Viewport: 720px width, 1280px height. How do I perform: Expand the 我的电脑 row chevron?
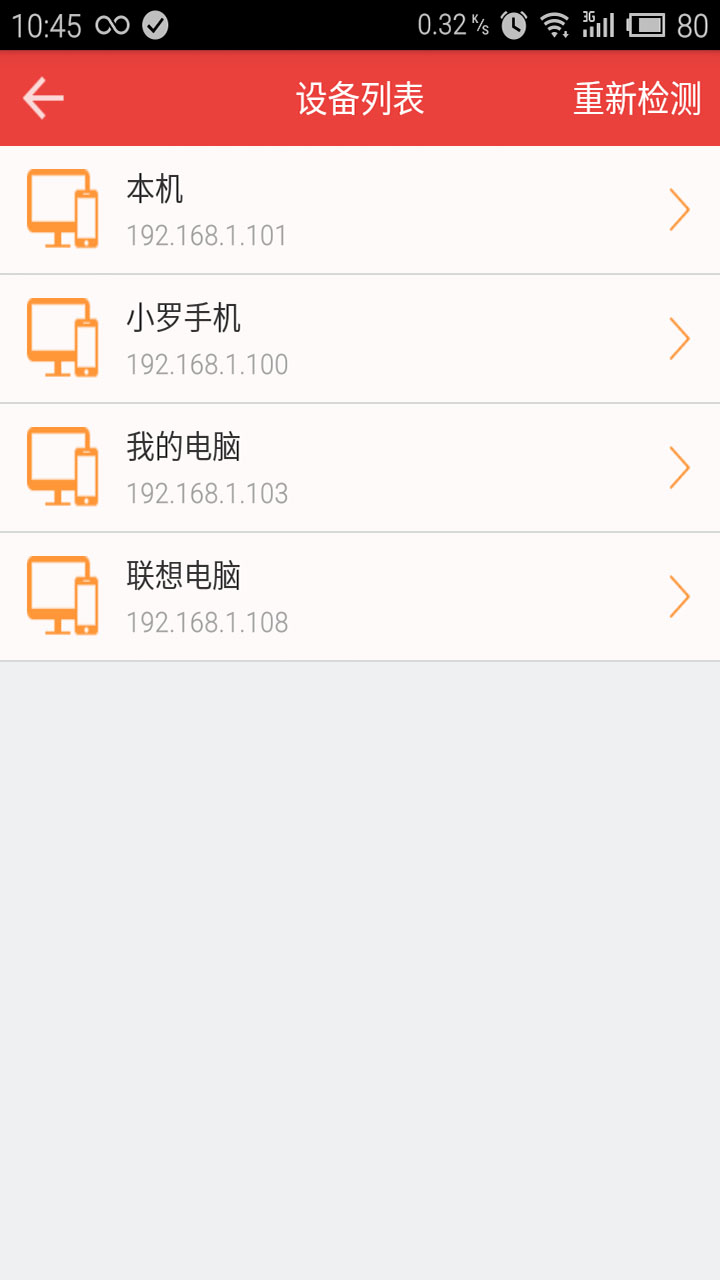pyautogui.click(x=679, y=467)
